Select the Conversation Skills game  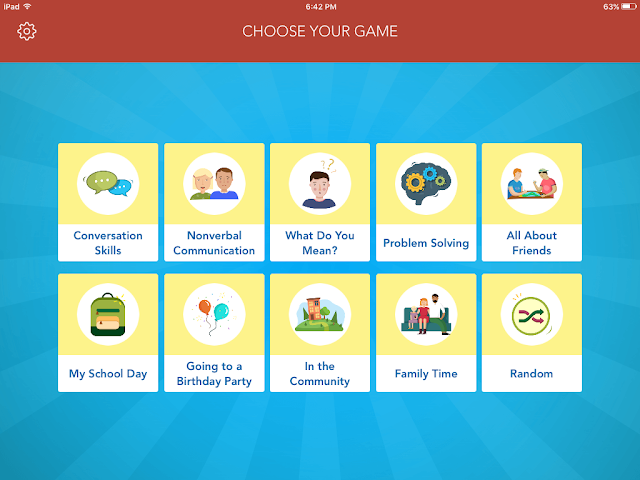click(108, 202)
